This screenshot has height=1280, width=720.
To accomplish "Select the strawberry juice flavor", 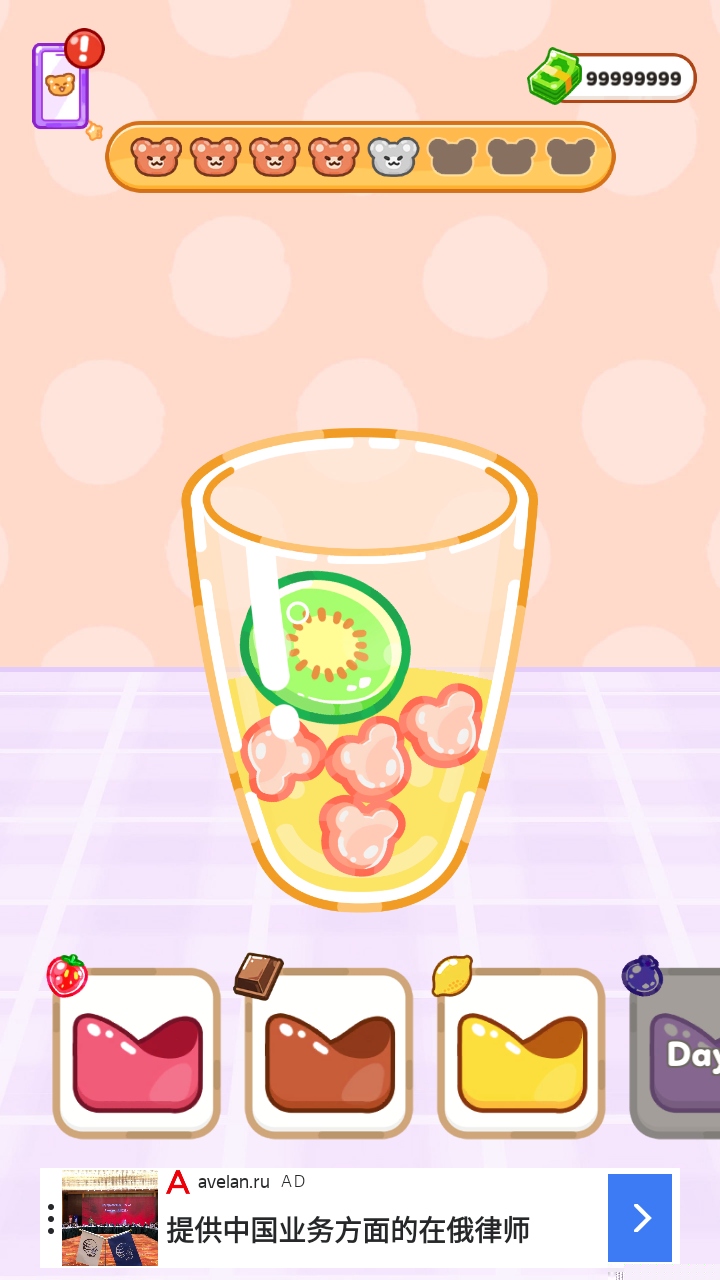I will click(x=137, y=1055).
